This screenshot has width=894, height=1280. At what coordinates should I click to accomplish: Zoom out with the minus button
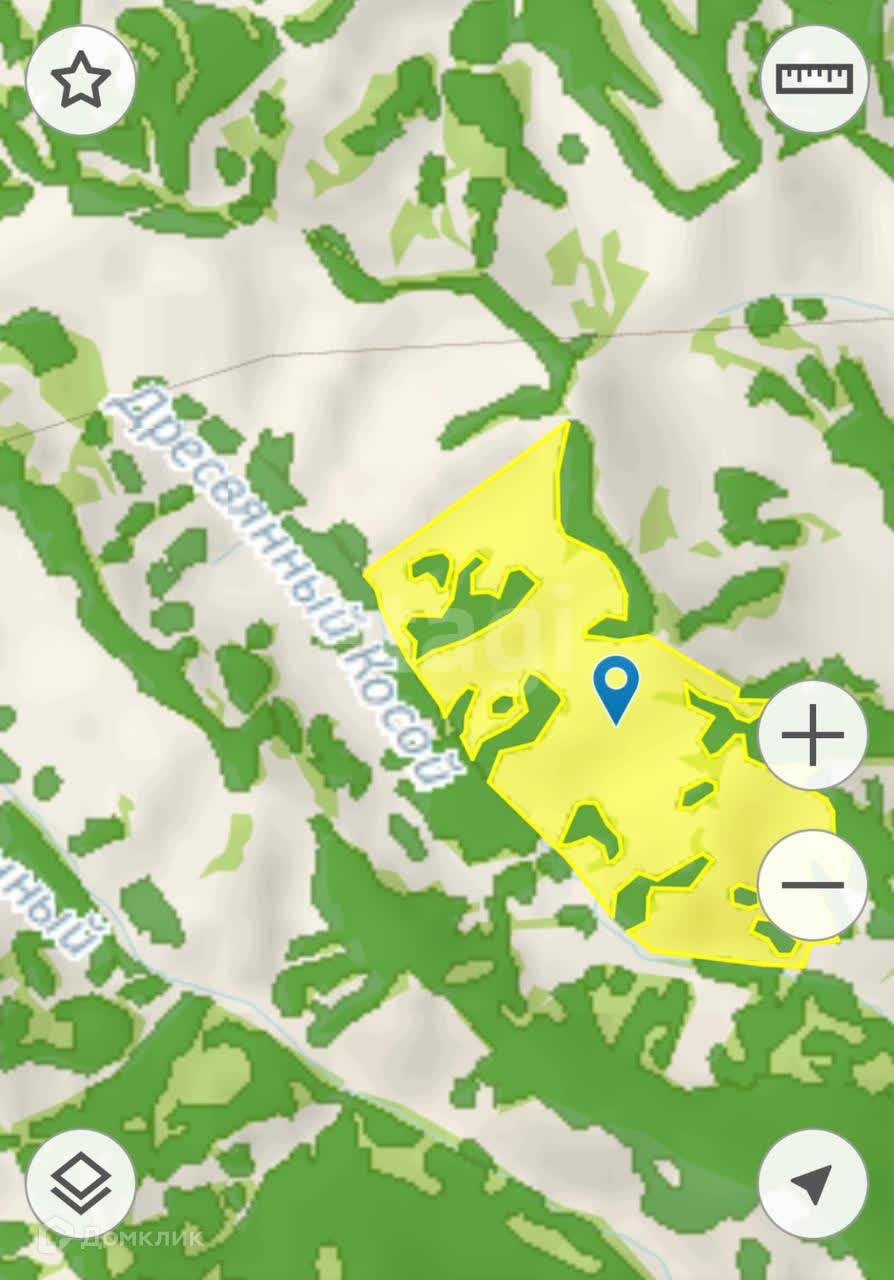click(x=812, y=885)
